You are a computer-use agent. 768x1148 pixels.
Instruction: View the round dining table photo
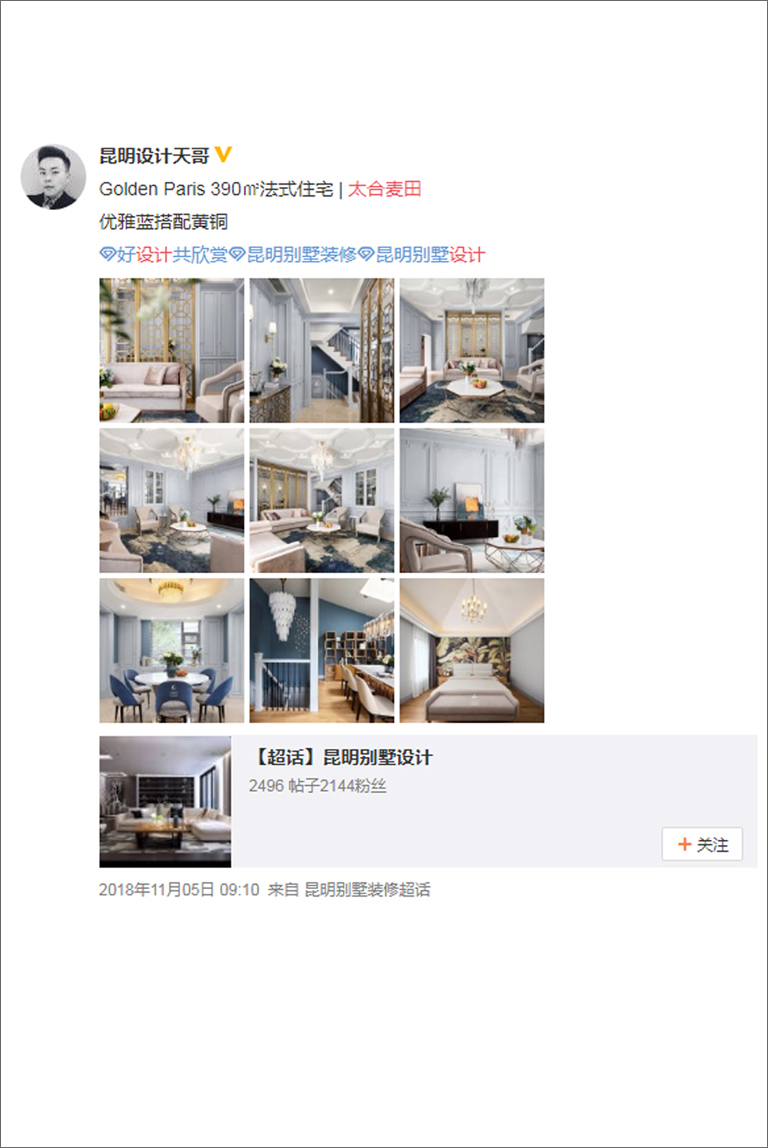pos(171,650)
